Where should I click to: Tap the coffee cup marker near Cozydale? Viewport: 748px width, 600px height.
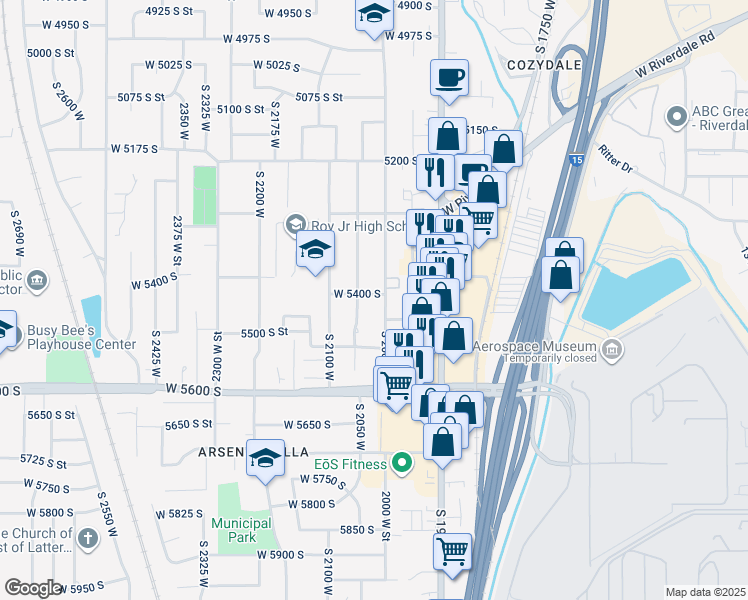449,80
